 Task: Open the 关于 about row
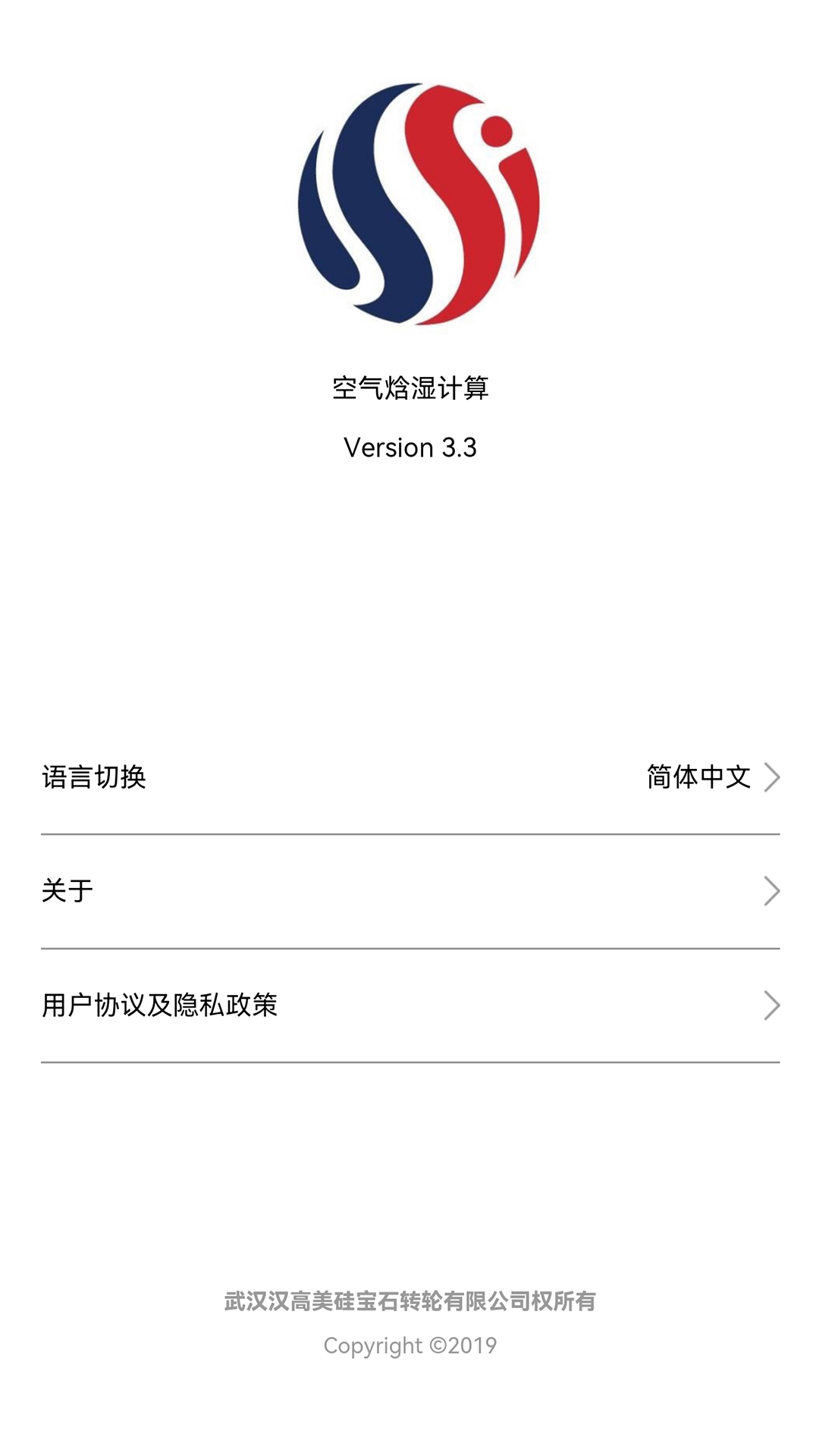tap(409, 891)
